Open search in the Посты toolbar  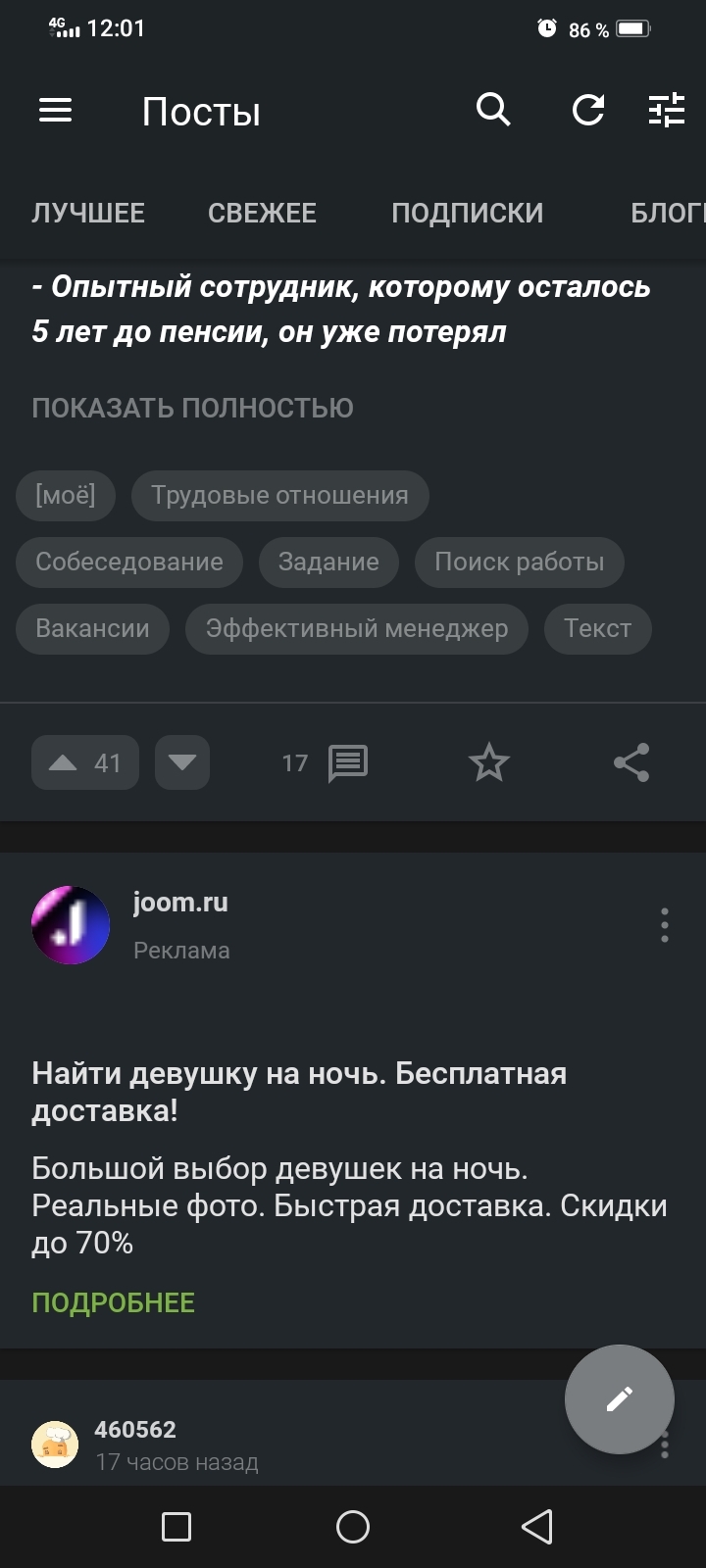[493, 110]
